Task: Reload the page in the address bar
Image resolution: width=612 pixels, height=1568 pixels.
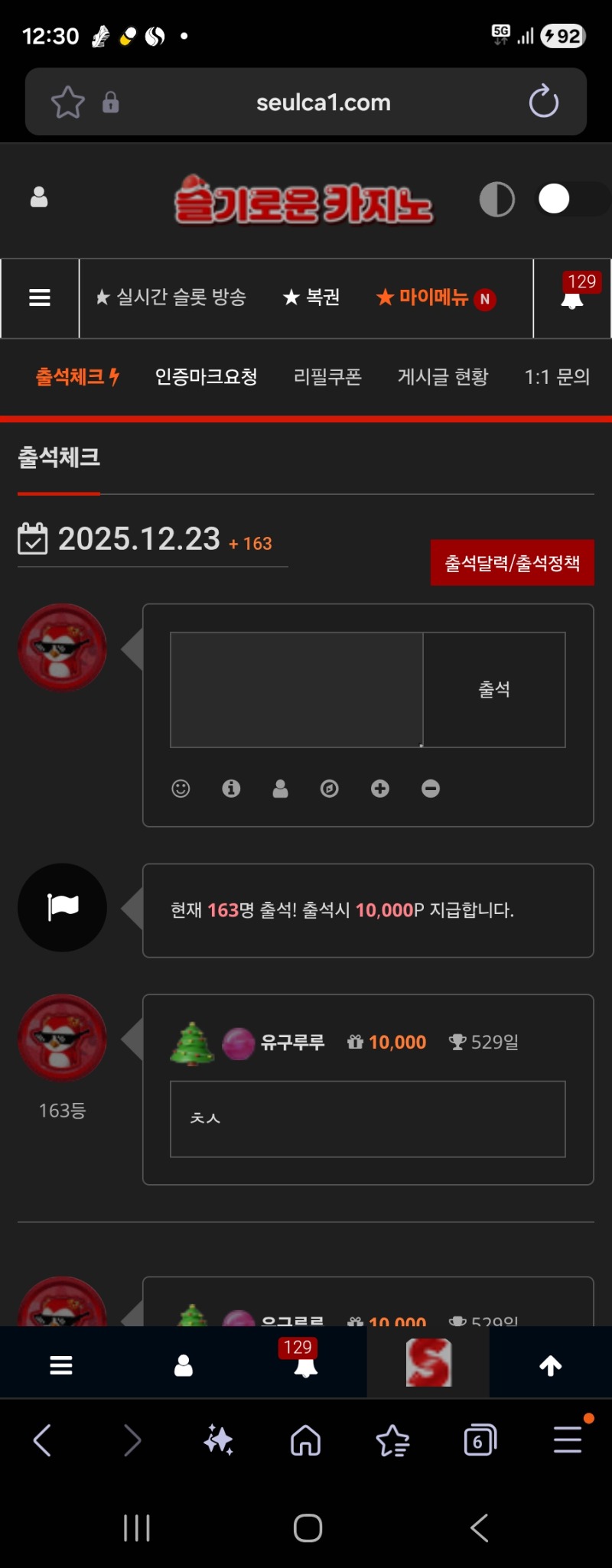Action: [543, 102]
